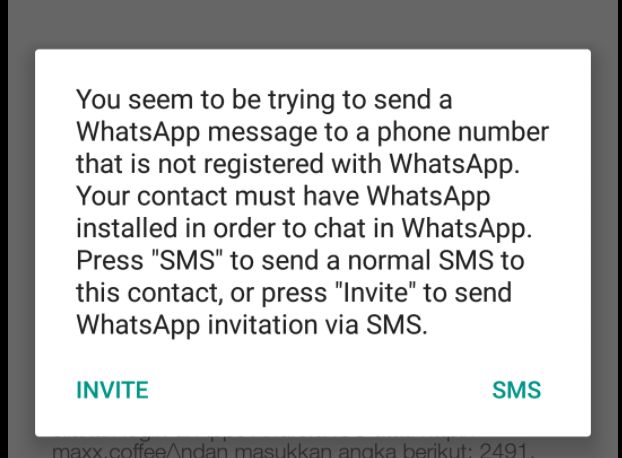
Task: Choose SMS to send a normal text
Action: (x=516, y=390)
